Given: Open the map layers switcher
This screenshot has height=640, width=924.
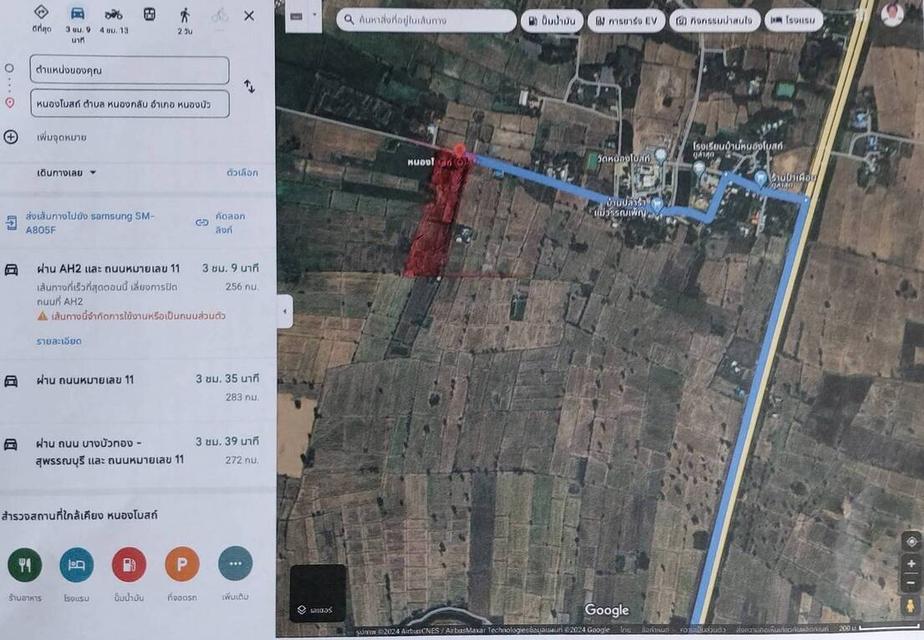Looking at the screenshot, I should coord(317,593).
